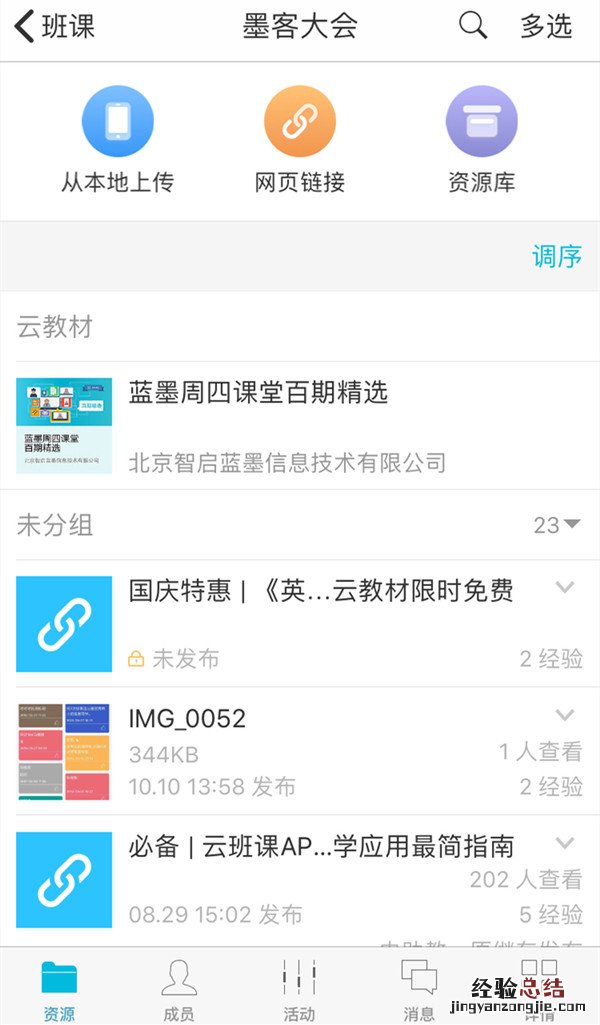Collapse the 未分组 group of 23
Screen dimensions: 600x1025
point(557,525)
